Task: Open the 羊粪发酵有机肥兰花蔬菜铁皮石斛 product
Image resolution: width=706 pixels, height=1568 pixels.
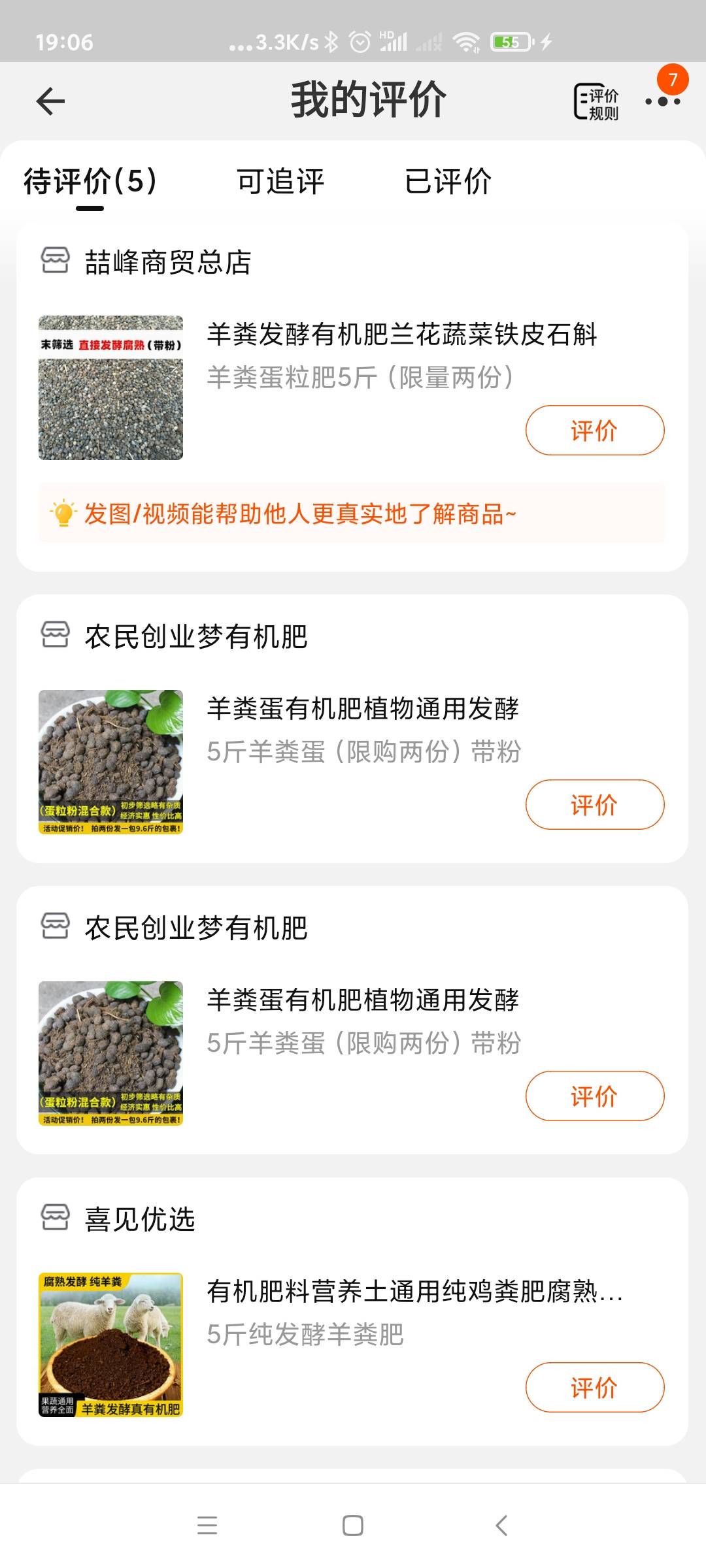Action: click(401, 335)
